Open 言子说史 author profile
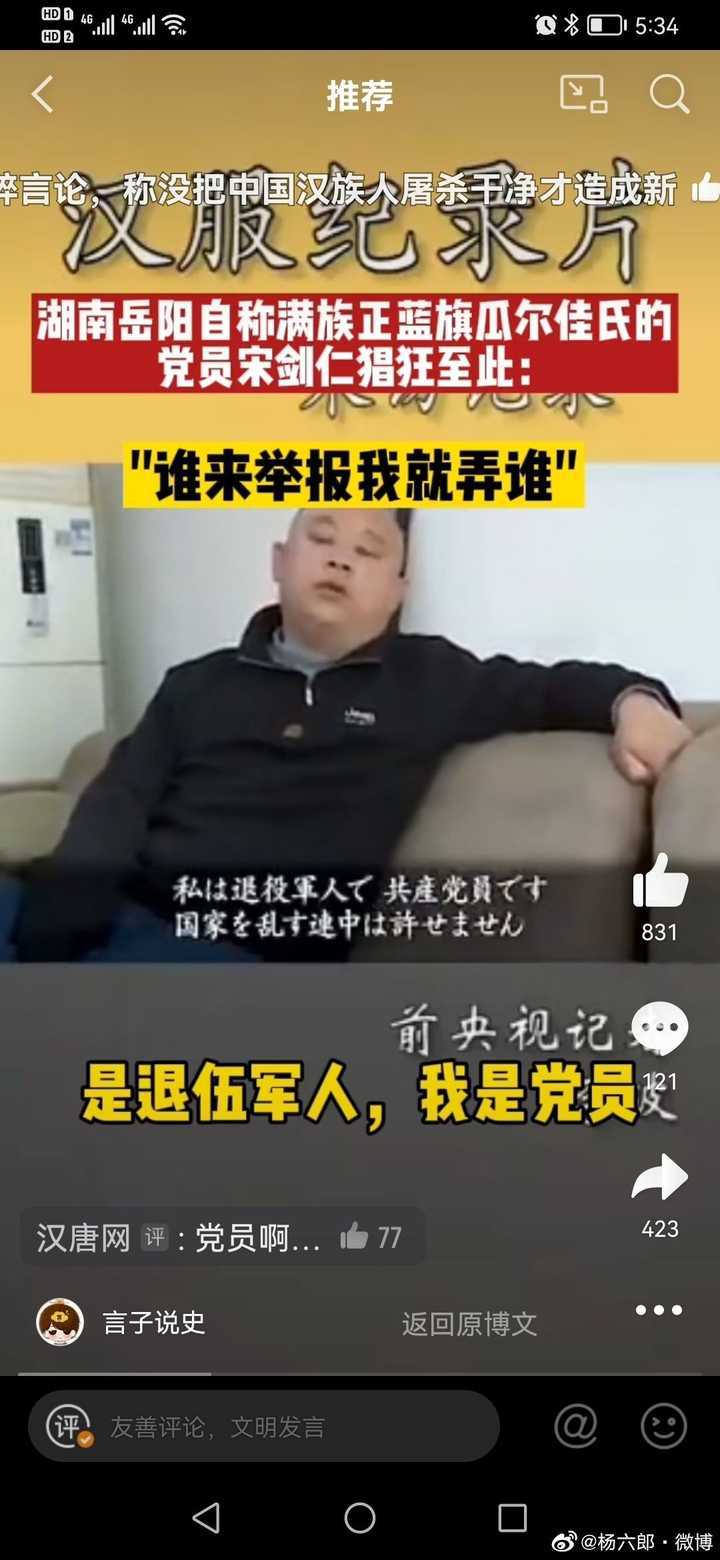Screen dimensions: 720x1560 pyautogui.click(x=60, y=1322)
